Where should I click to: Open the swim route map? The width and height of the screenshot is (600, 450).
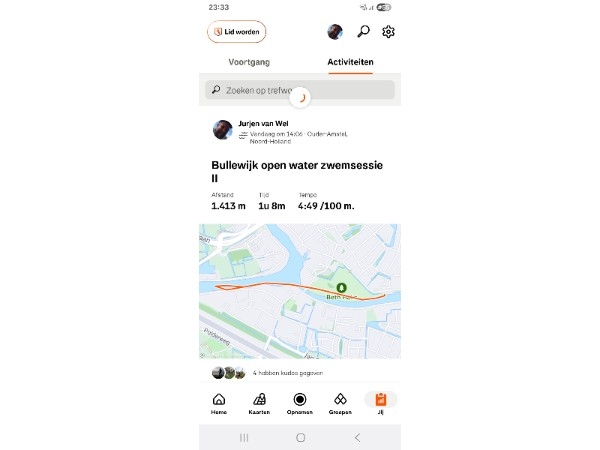[x=300, y=290]
